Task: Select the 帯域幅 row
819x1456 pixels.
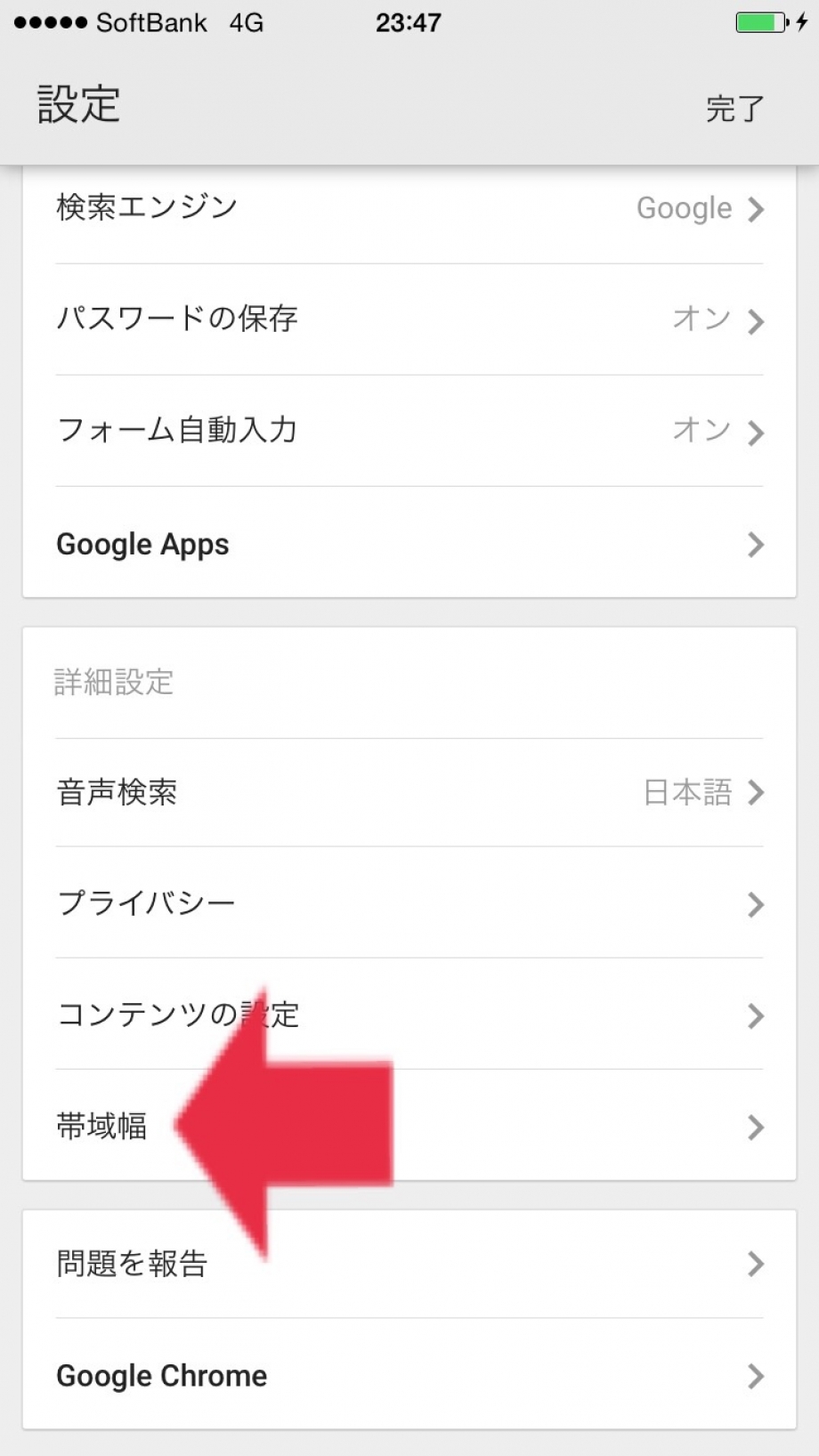Action: coord(409,1125)
